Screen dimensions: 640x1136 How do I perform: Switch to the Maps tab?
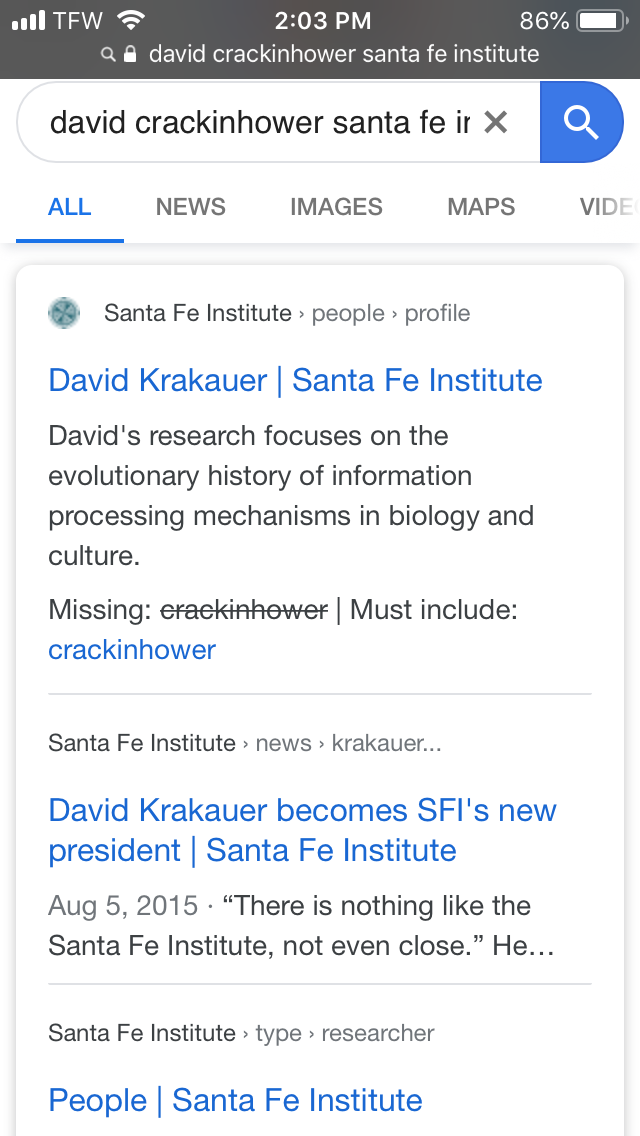tap(481, 207)
